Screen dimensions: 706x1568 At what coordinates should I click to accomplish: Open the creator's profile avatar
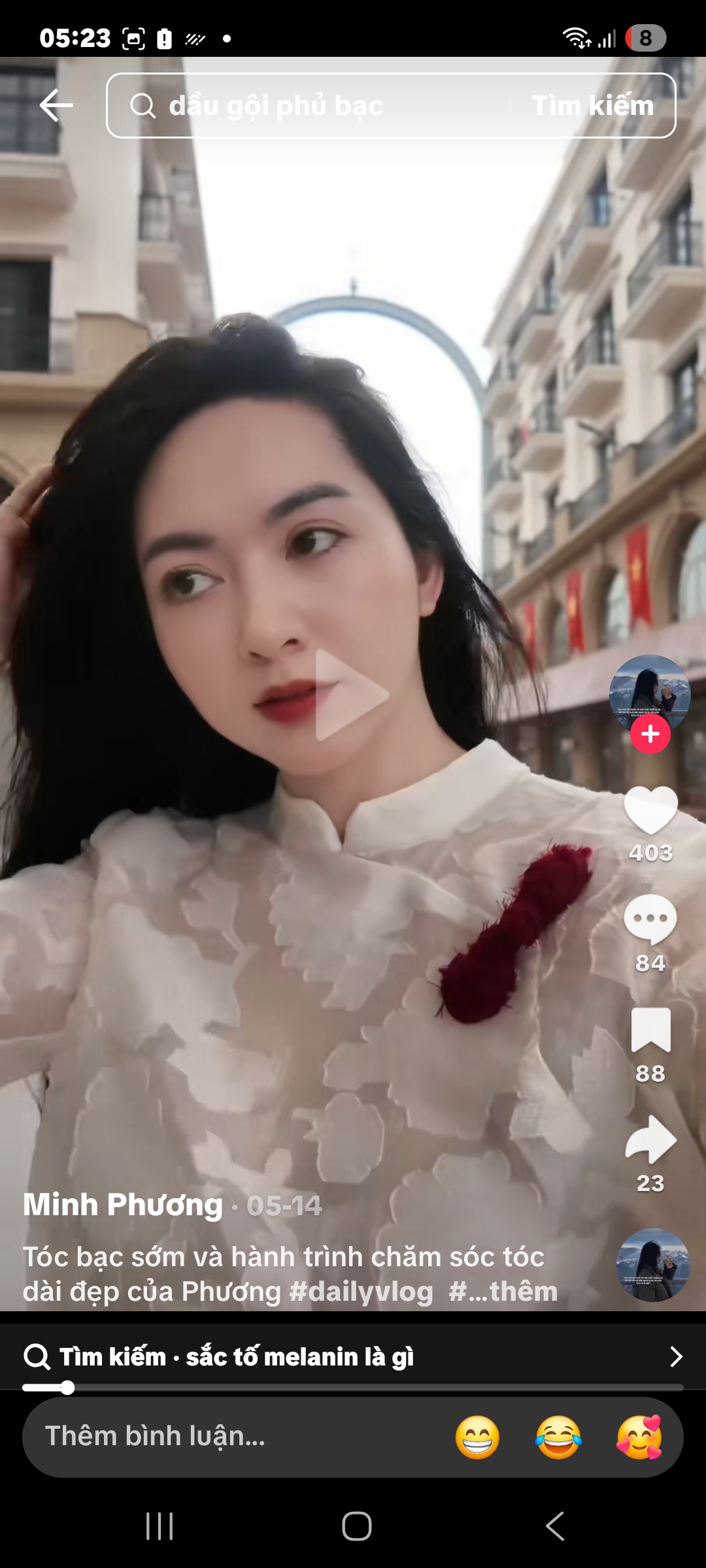(649, 691)
